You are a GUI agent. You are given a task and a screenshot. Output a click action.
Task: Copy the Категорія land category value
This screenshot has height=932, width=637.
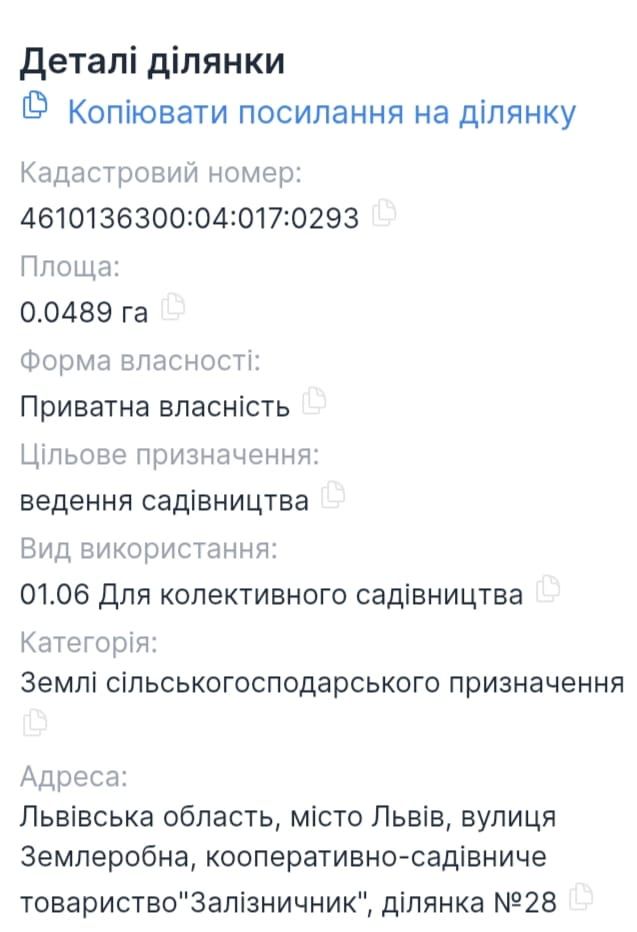[x=34, y=720]
